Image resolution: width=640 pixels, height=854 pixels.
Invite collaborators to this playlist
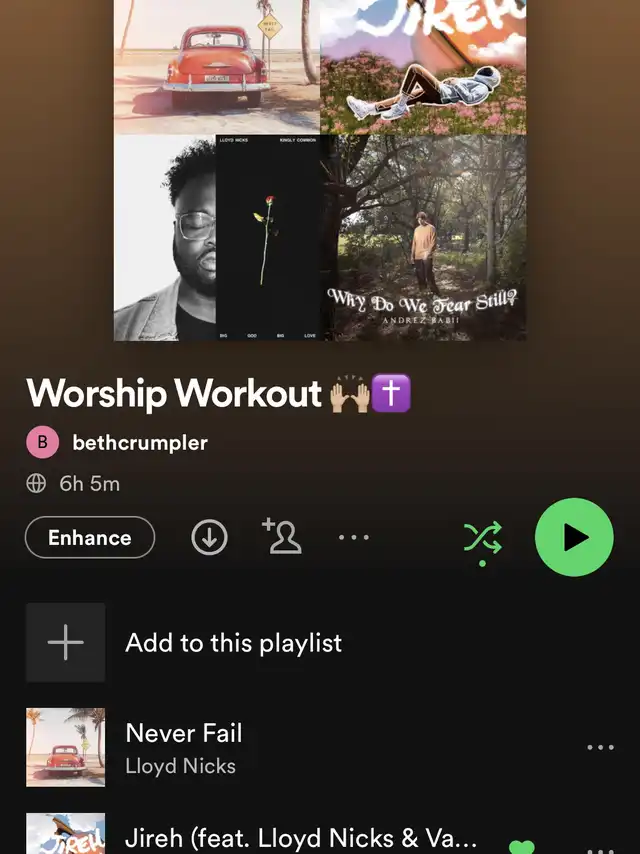tap(281, 537)
